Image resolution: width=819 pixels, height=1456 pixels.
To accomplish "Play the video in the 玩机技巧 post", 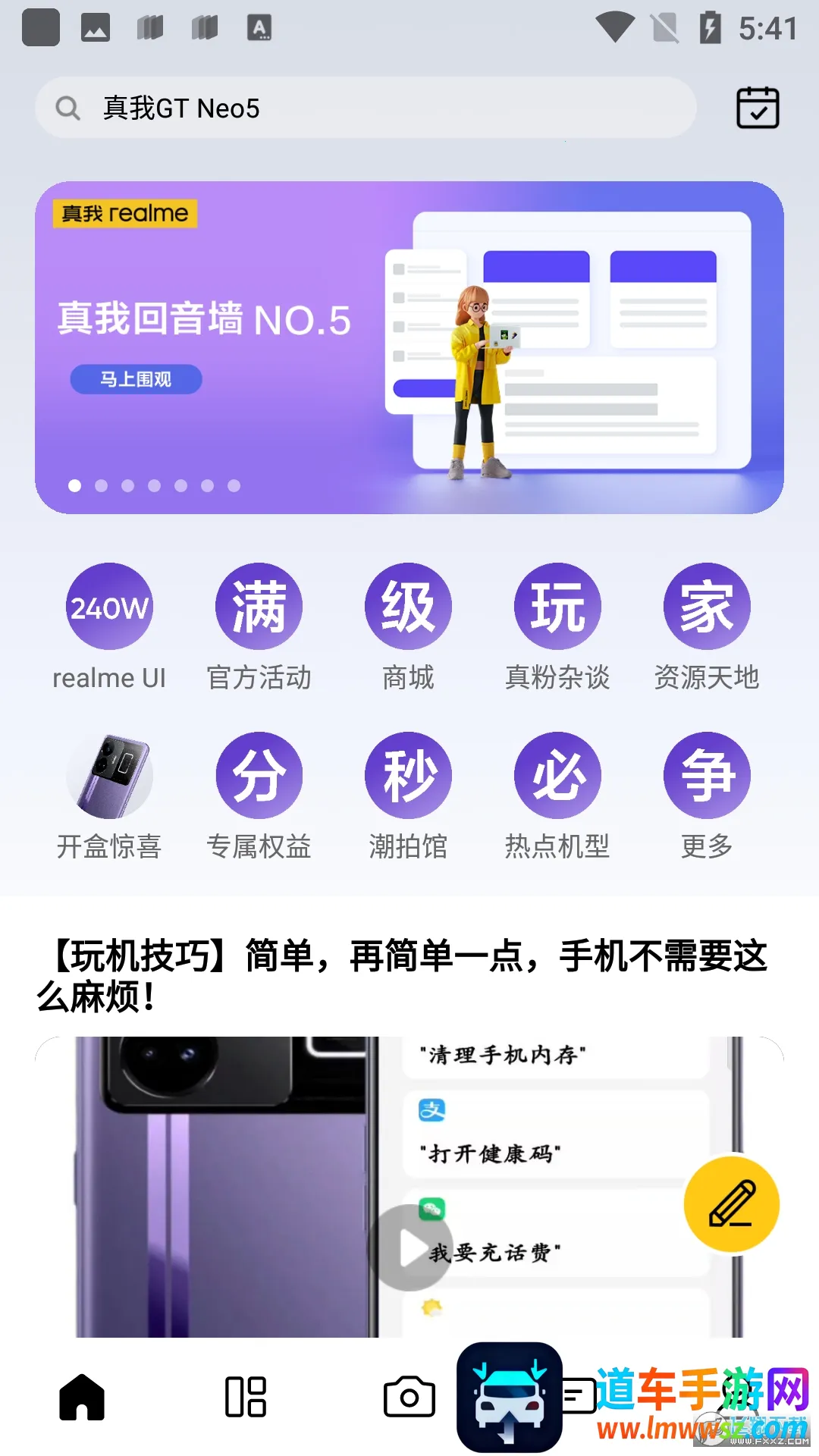I will pyautogui.click(x=410, y=1247).
